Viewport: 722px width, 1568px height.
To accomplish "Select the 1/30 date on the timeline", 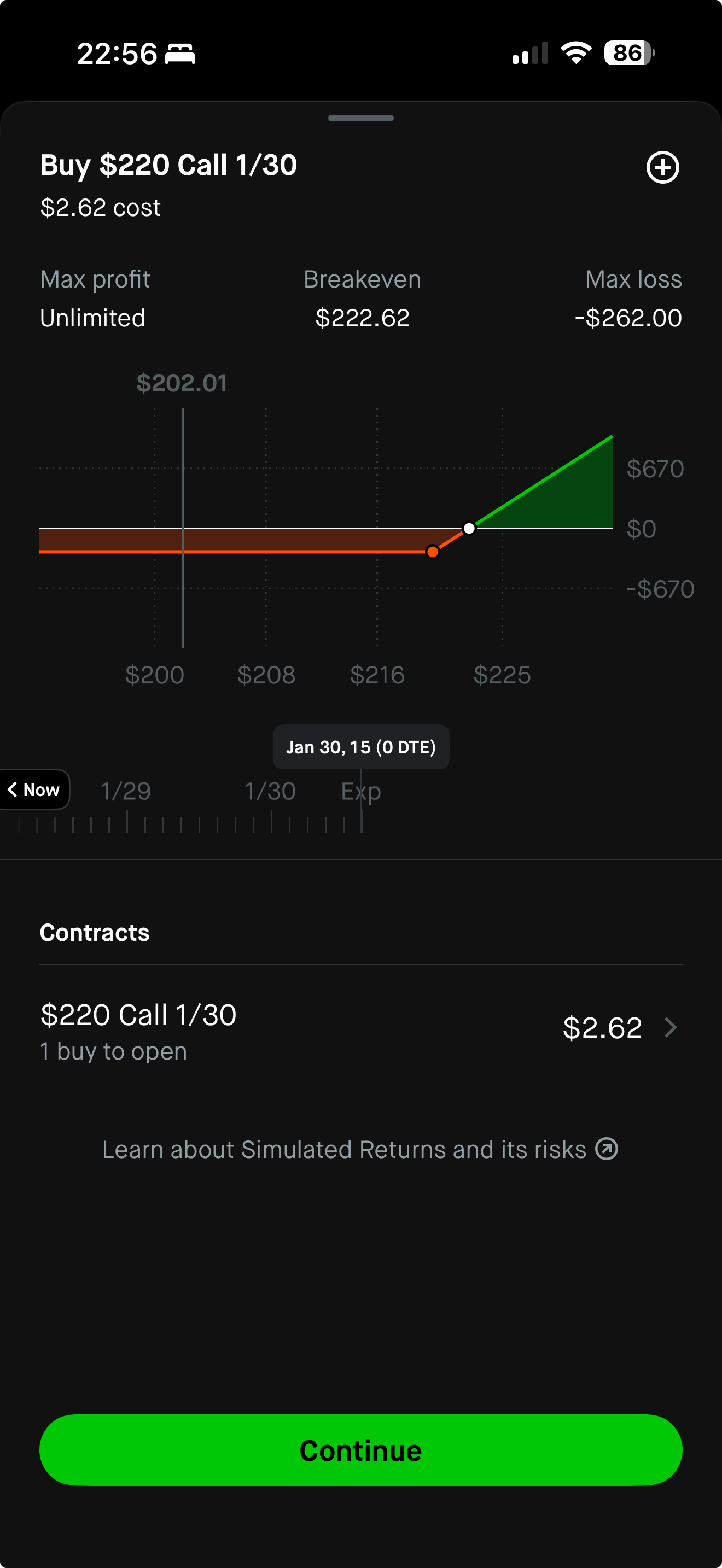I will (270, 791).
